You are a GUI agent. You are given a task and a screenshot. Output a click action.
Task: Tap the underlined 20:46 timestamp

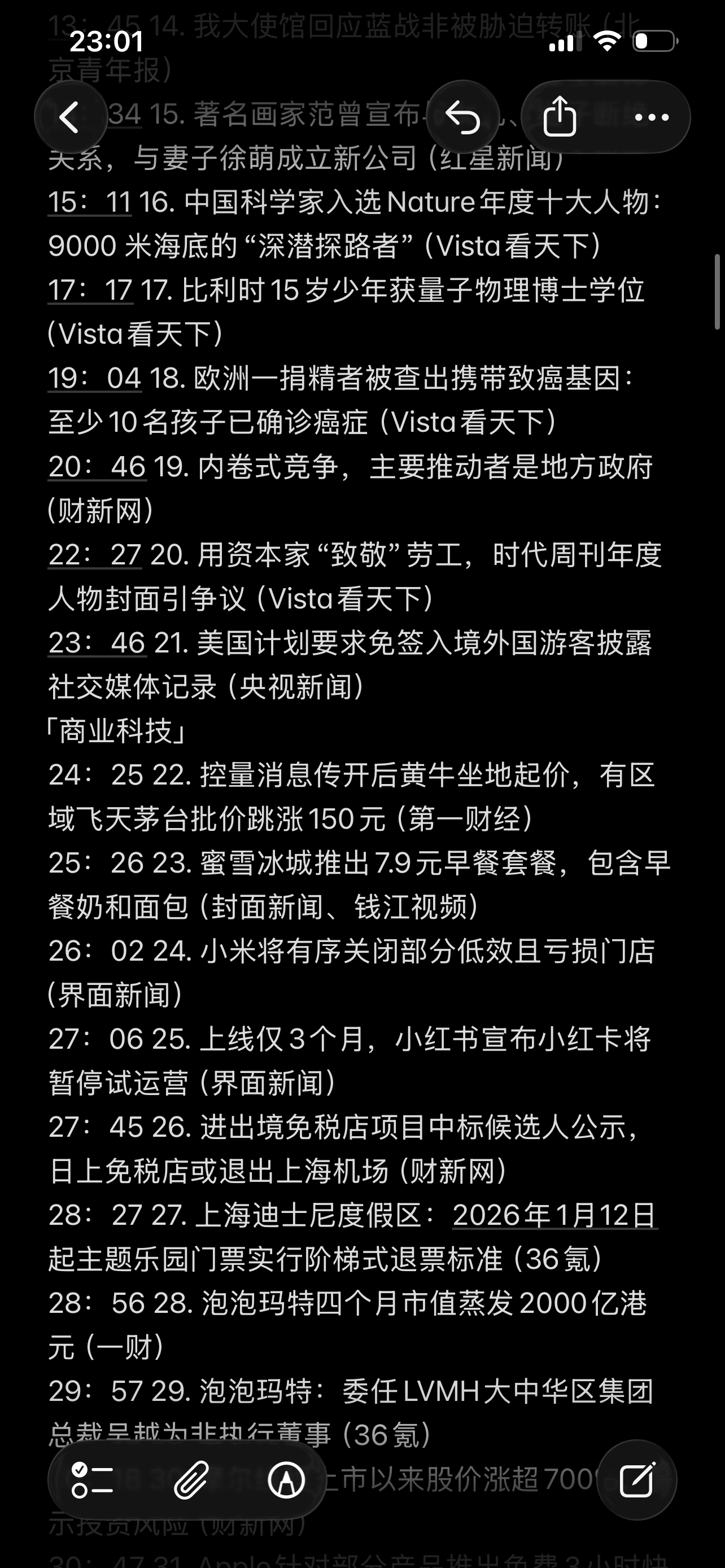pos(97,467)
